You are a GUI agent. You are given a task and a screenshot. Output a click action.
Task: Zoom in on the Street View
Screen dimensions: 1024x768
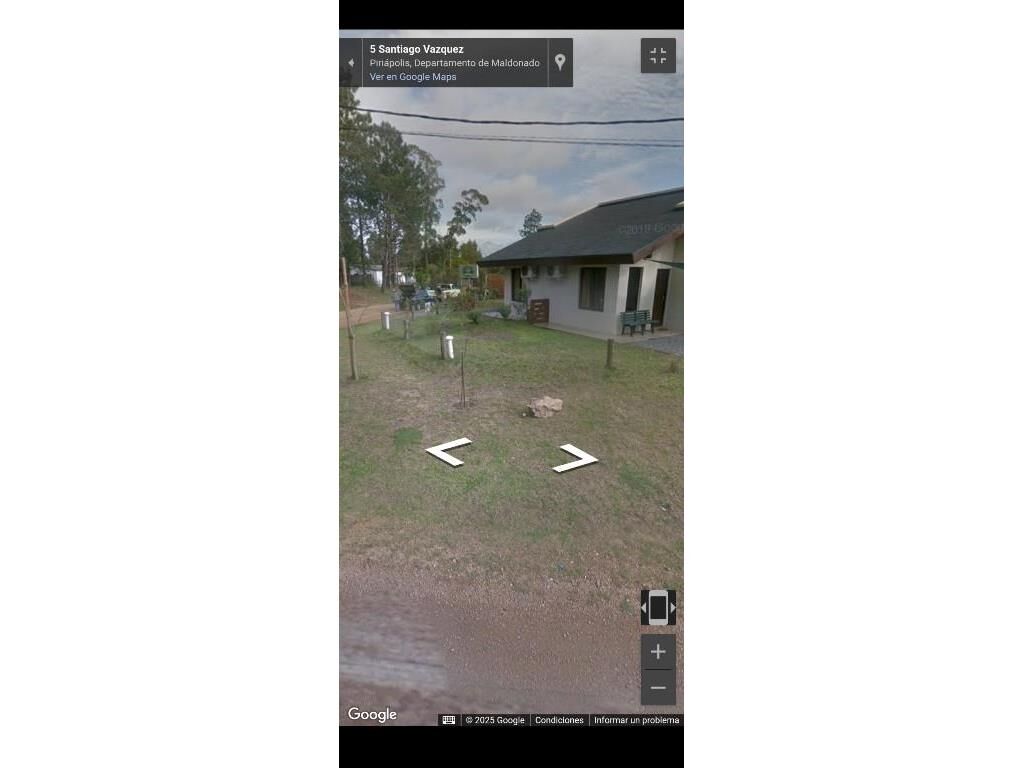658,652
